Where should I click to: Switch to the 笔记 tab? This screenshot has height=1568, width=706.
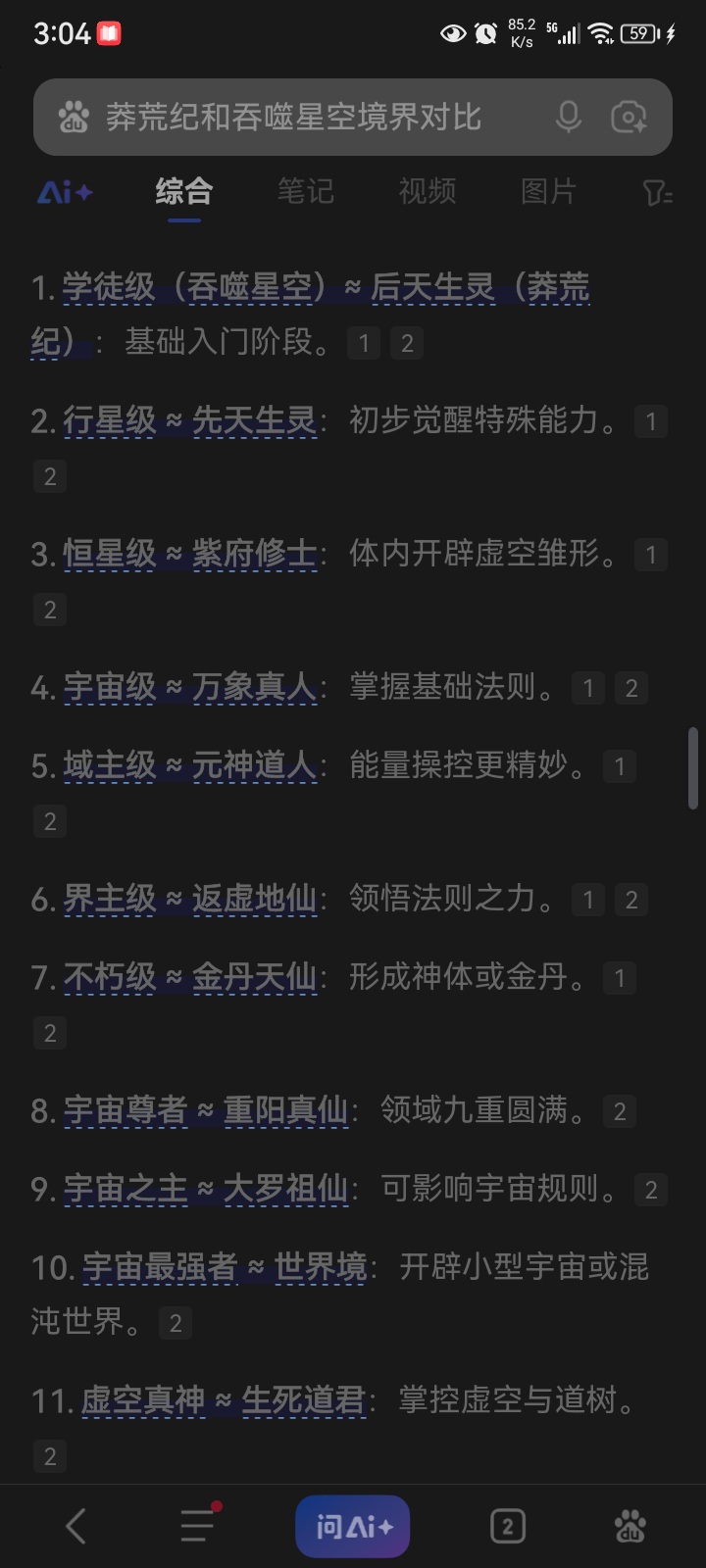[x=305, y=192]
